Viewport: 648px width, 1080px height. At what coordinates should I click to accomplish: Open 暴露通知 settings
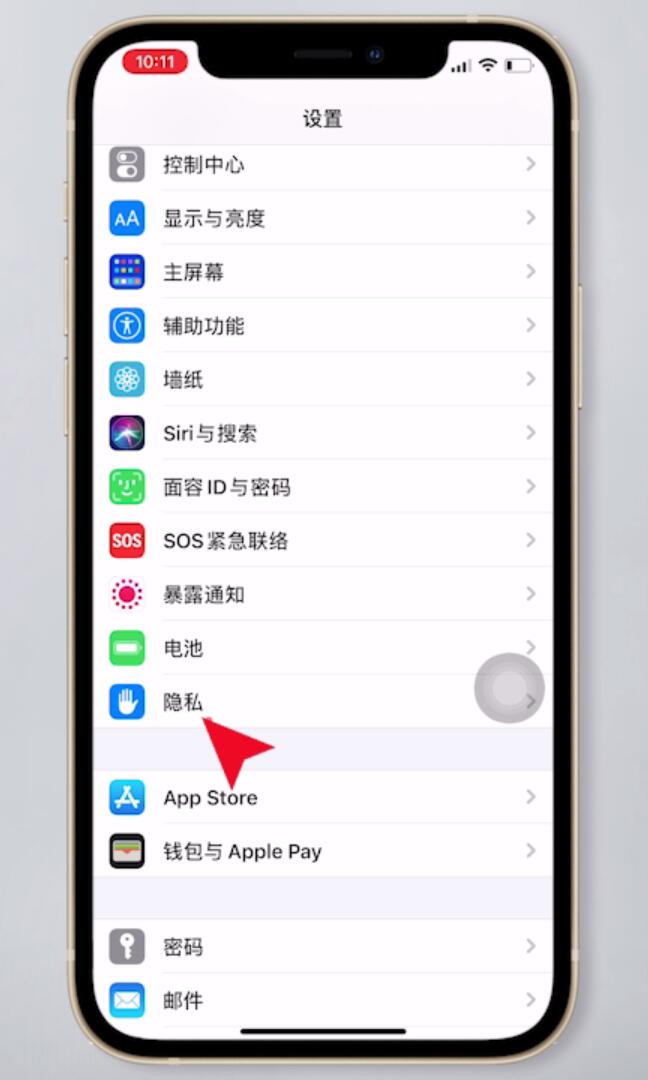pyautogui.click(x=204, y=595)
